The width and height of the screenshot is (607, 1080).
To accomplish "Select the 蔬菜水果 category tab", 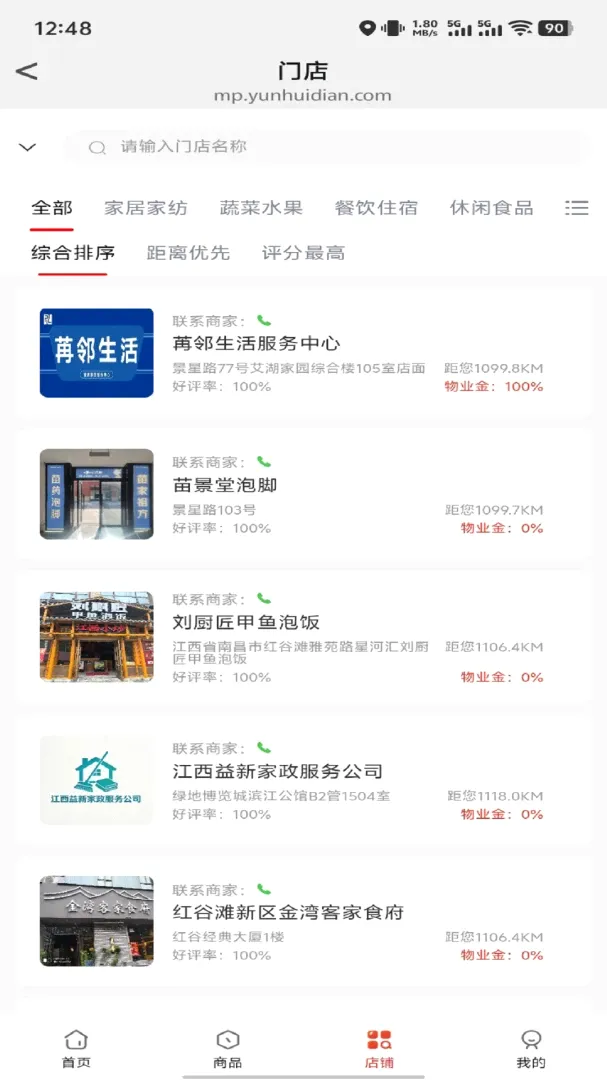I will click(x=261, y=208).
